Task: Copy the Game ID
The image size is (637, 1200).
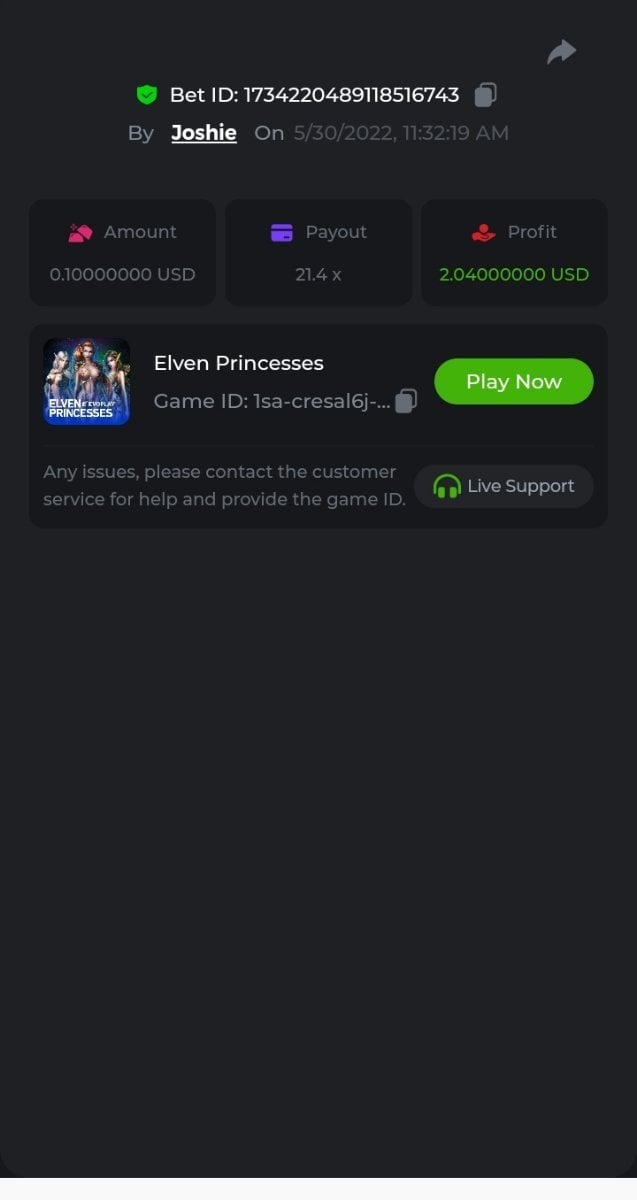Action: [405, 401]
